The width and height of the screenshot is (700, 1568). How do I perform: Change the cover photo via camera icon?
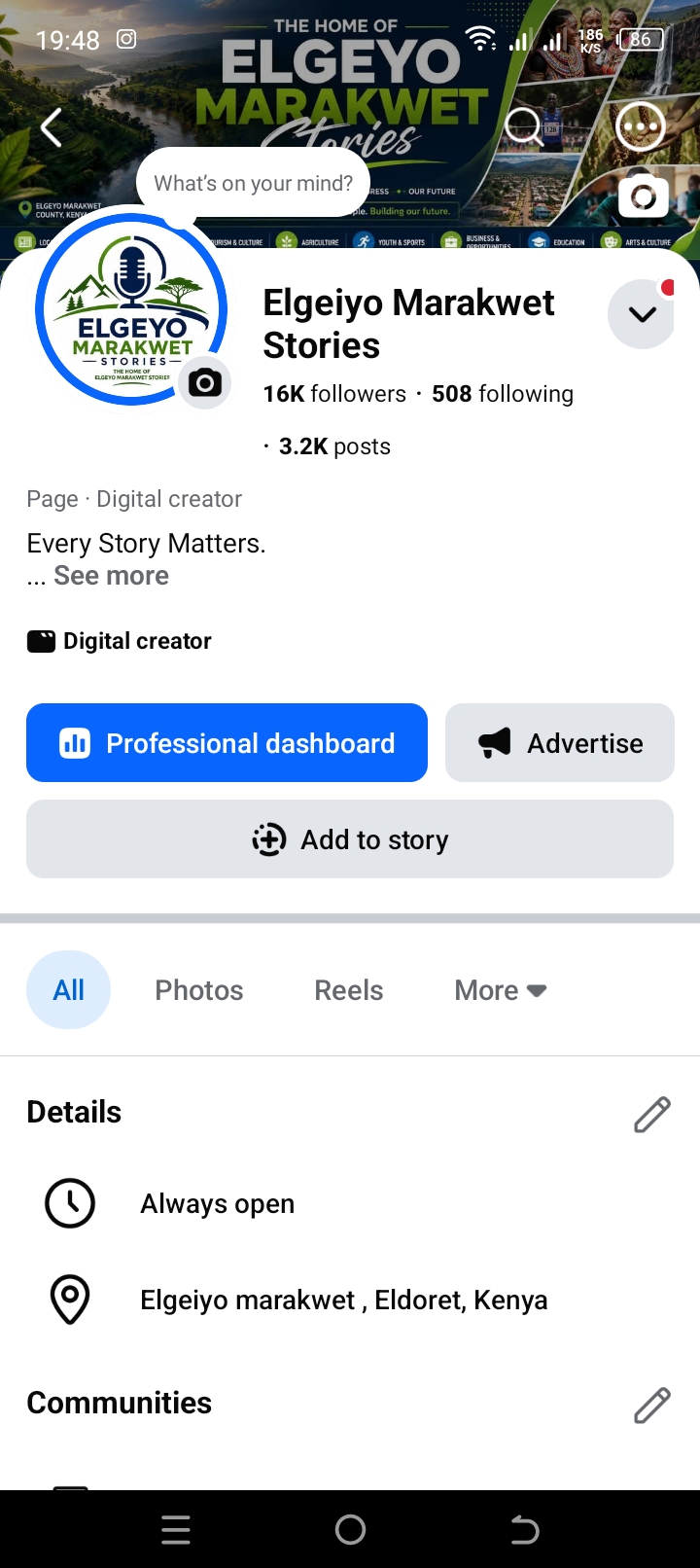click(644, 197)
